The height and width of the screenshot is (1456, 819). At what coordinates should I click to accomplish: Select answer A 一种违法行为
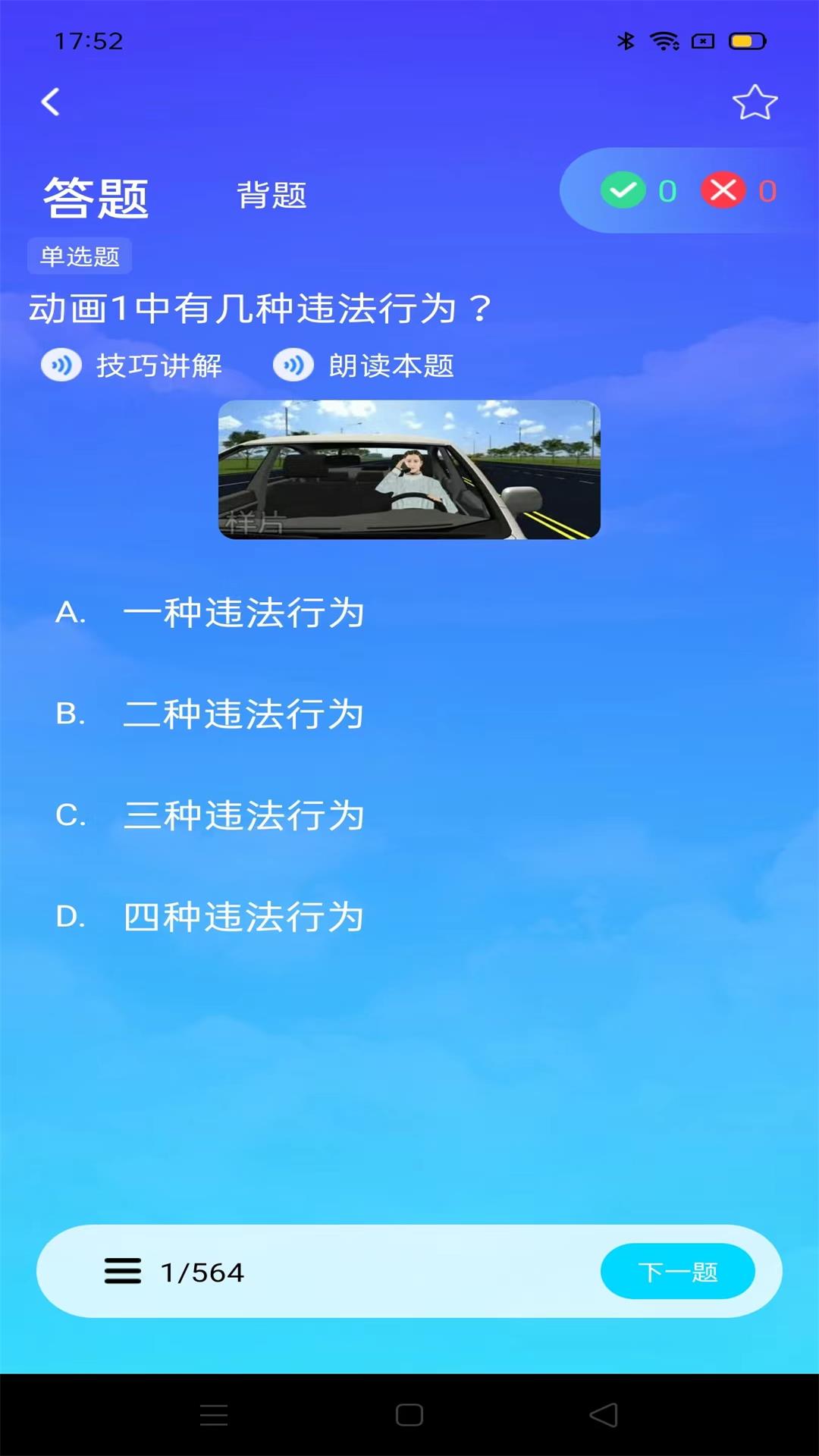[212, 614]
